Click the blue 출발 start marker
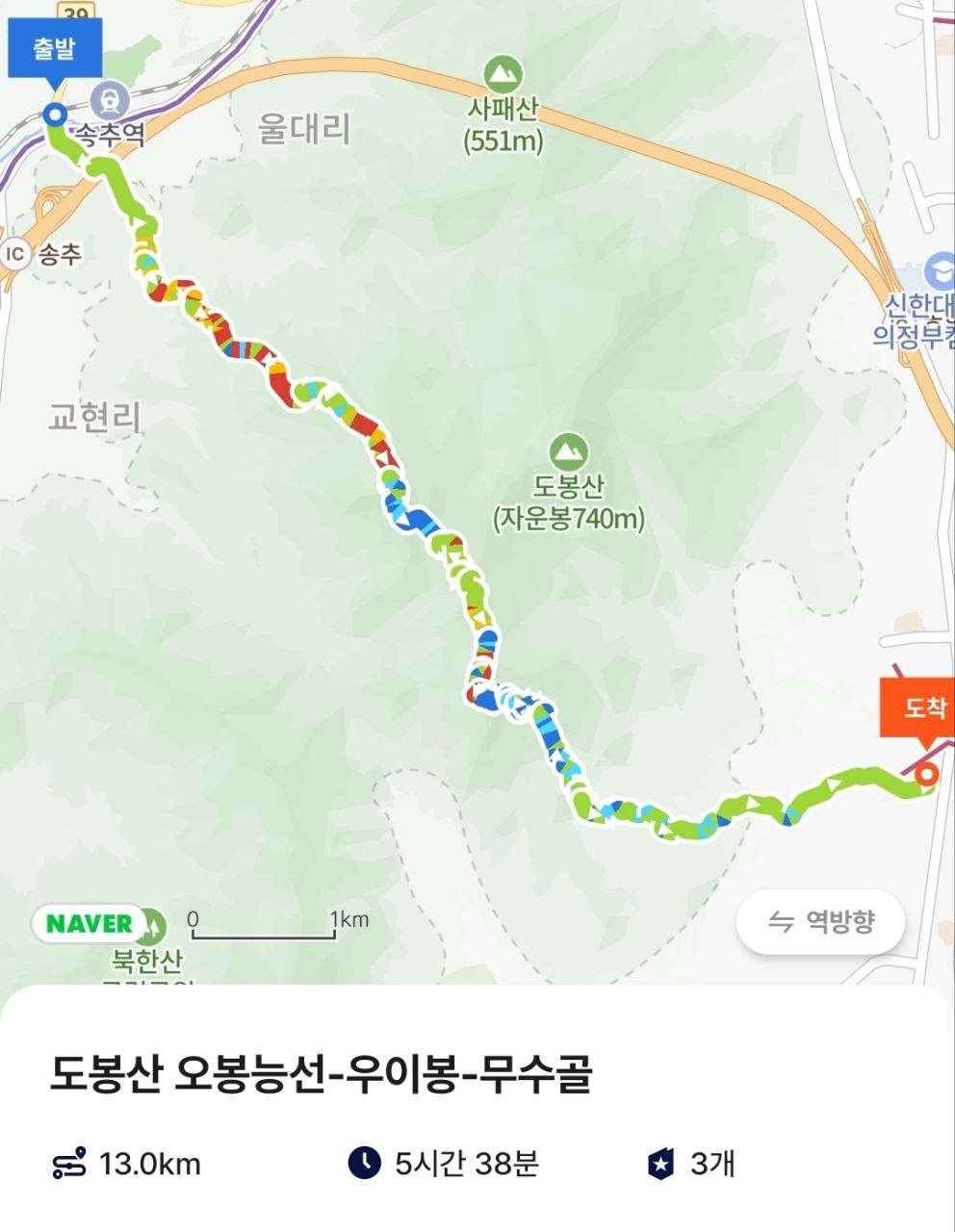Viewport: 955px width, 1232px height. click(x=53, y=46)
